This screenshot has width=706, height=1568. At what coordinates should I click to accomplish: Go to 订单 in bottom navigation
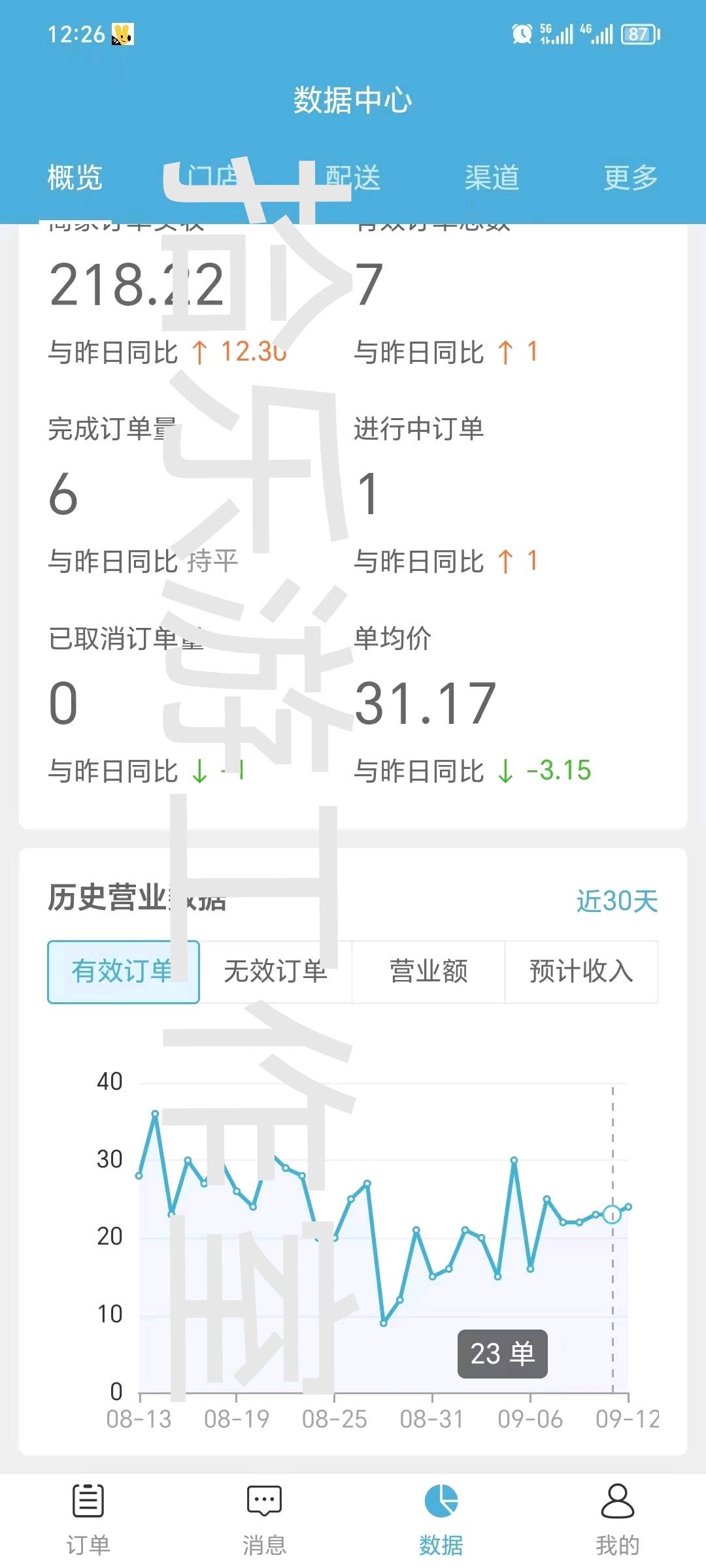(88, 1518)
